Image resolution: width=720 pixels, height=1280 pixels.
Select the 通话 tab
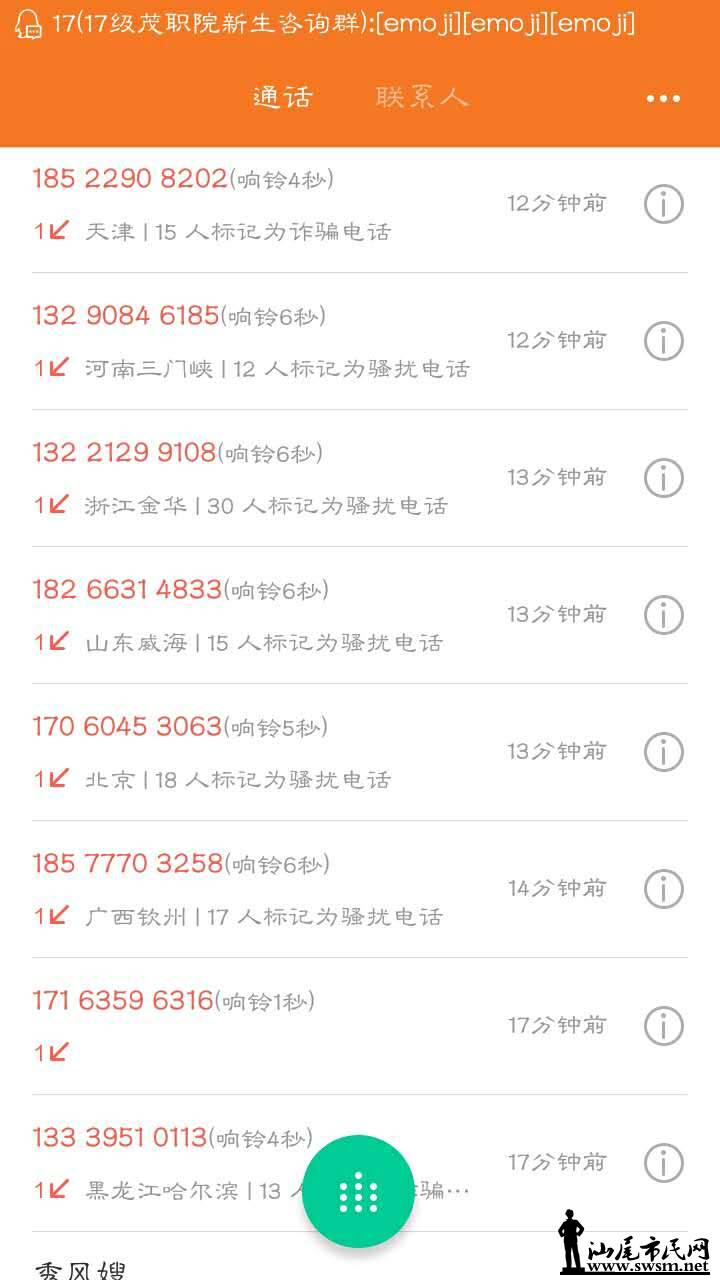(283, 97)
